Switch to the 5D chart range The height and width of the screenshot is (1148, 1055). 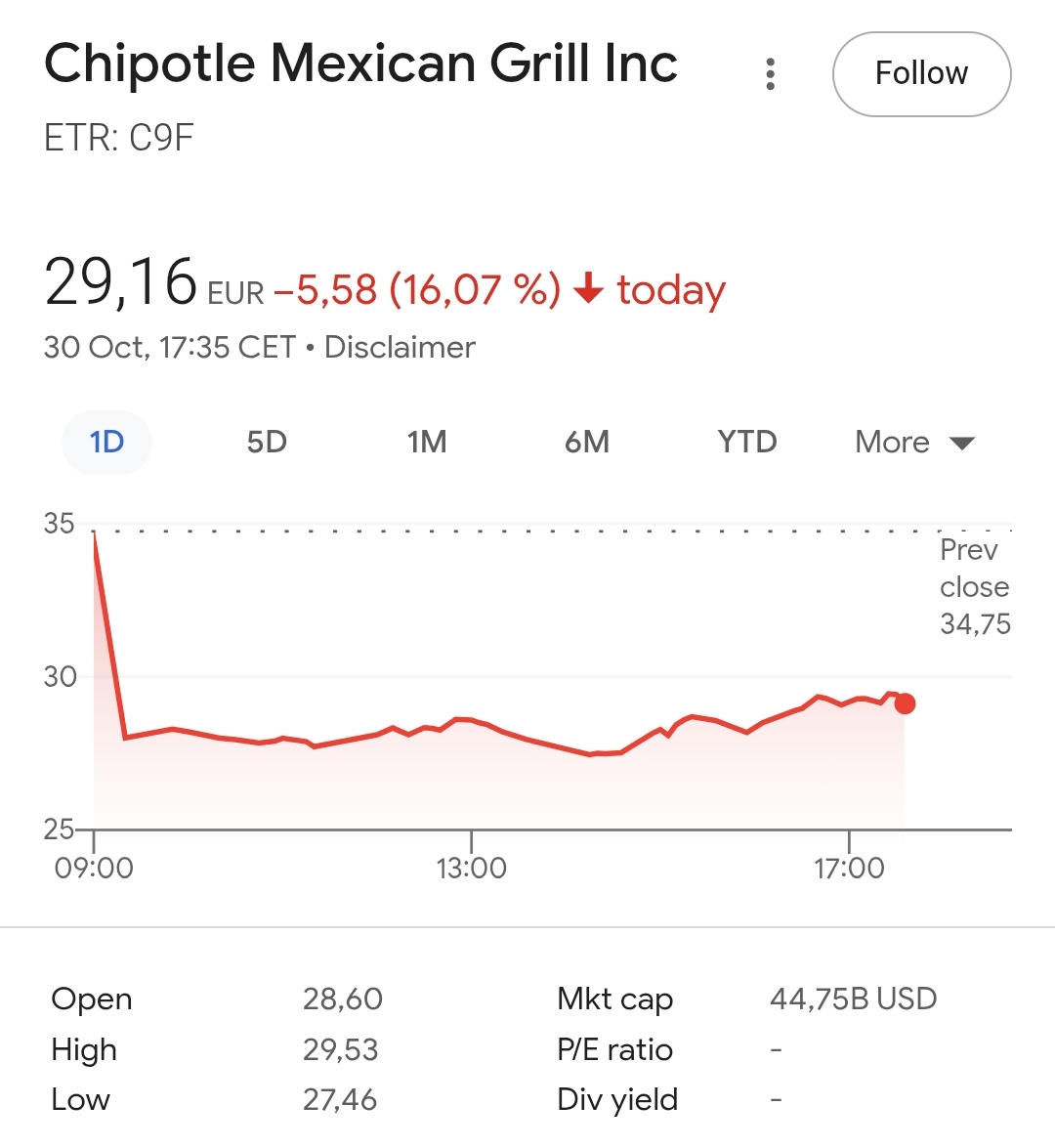(267, 443)
